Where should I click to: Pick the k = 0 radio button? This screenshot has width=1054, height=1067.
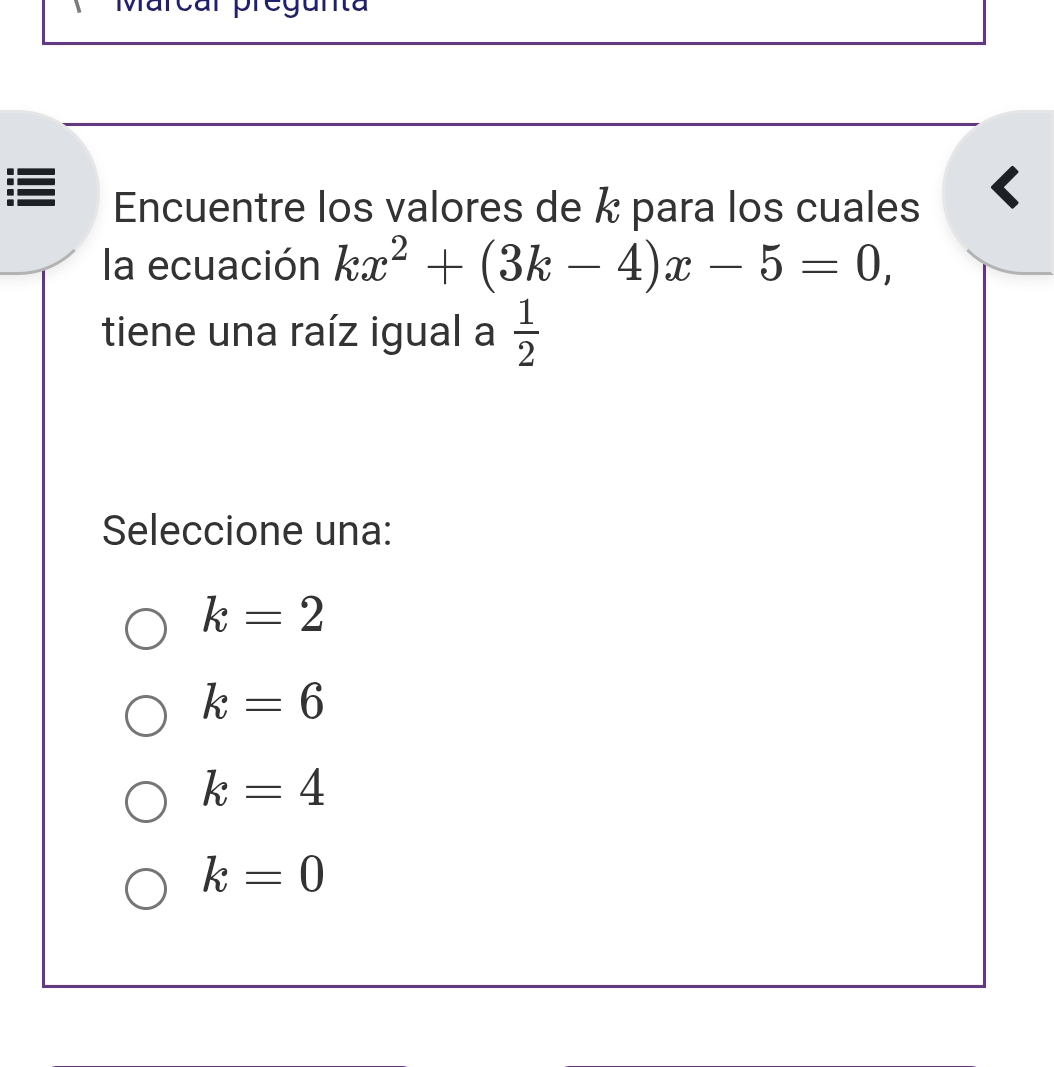tap(146, 889)
